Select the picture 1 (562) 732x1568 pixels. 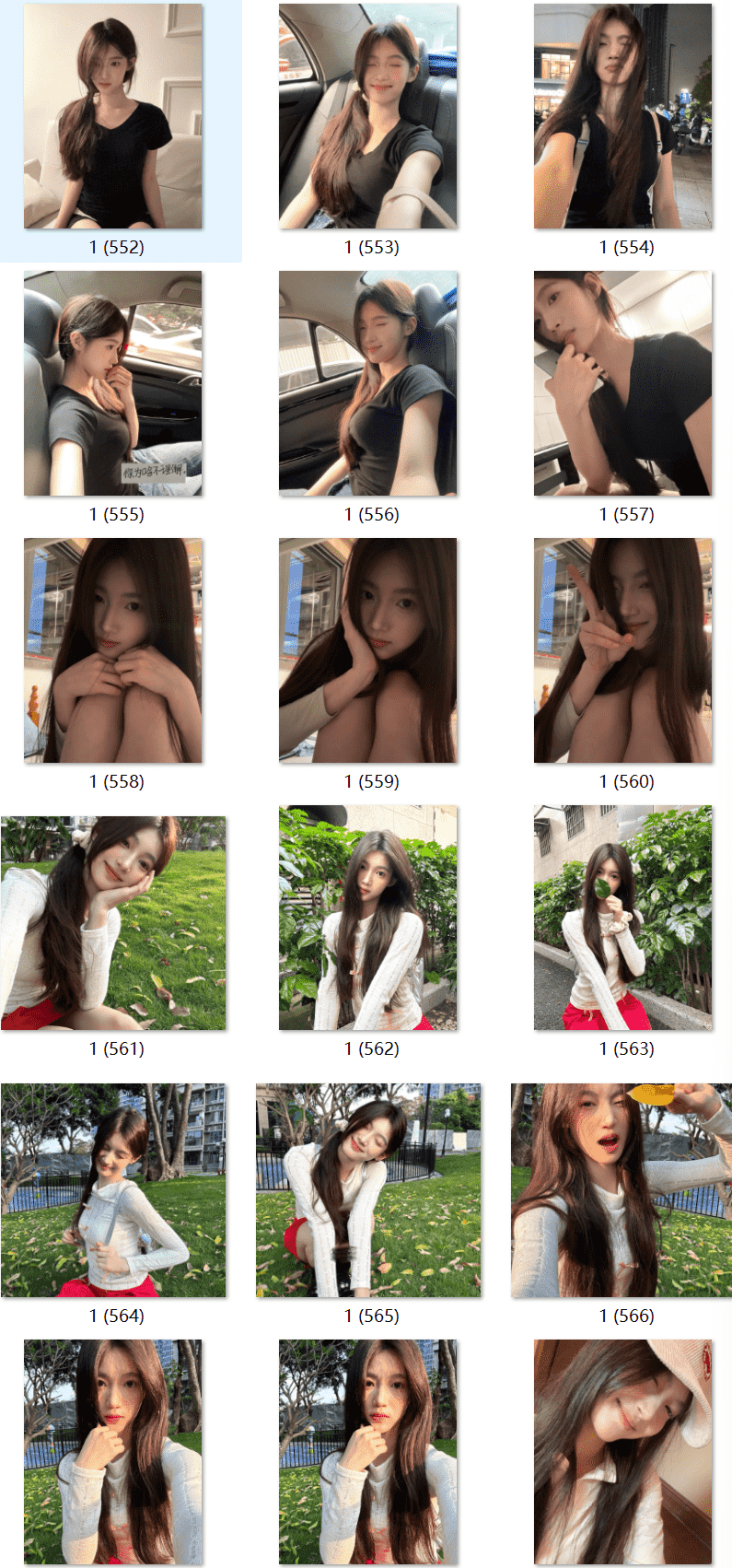coord(368,919)
